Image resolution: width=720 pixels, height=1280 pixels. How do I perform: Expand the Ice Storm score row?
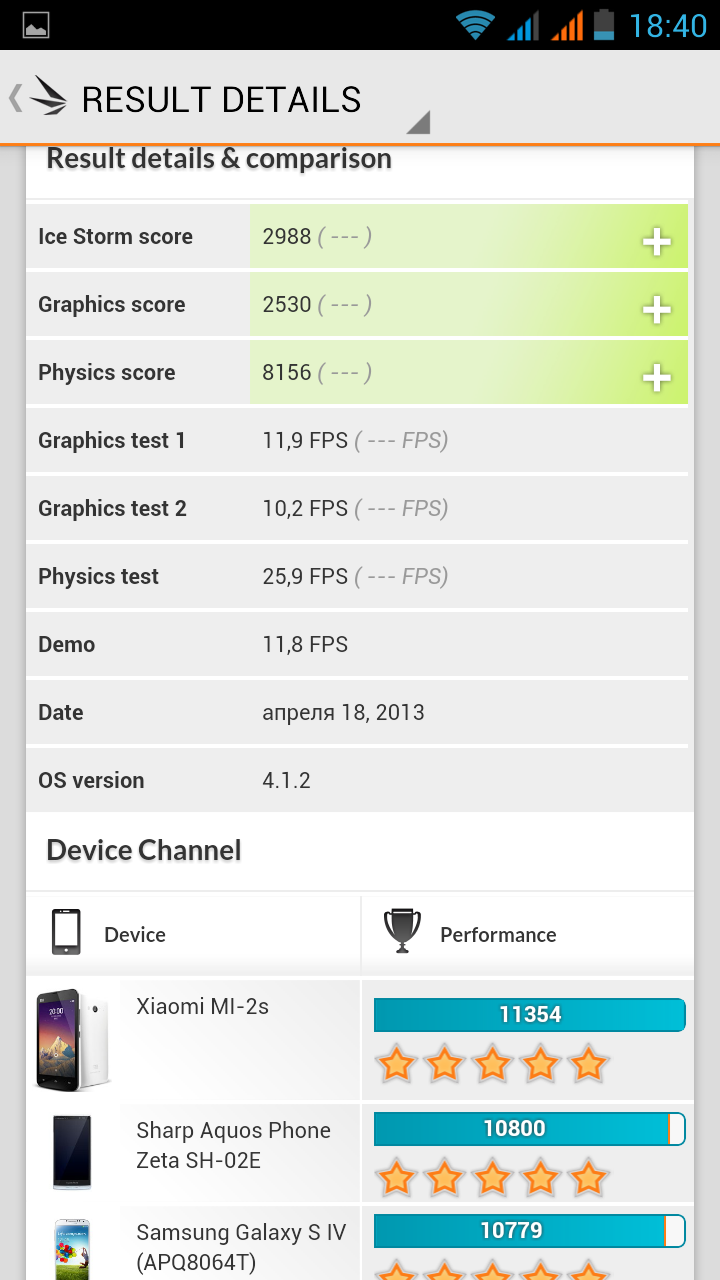pos(656,241)
